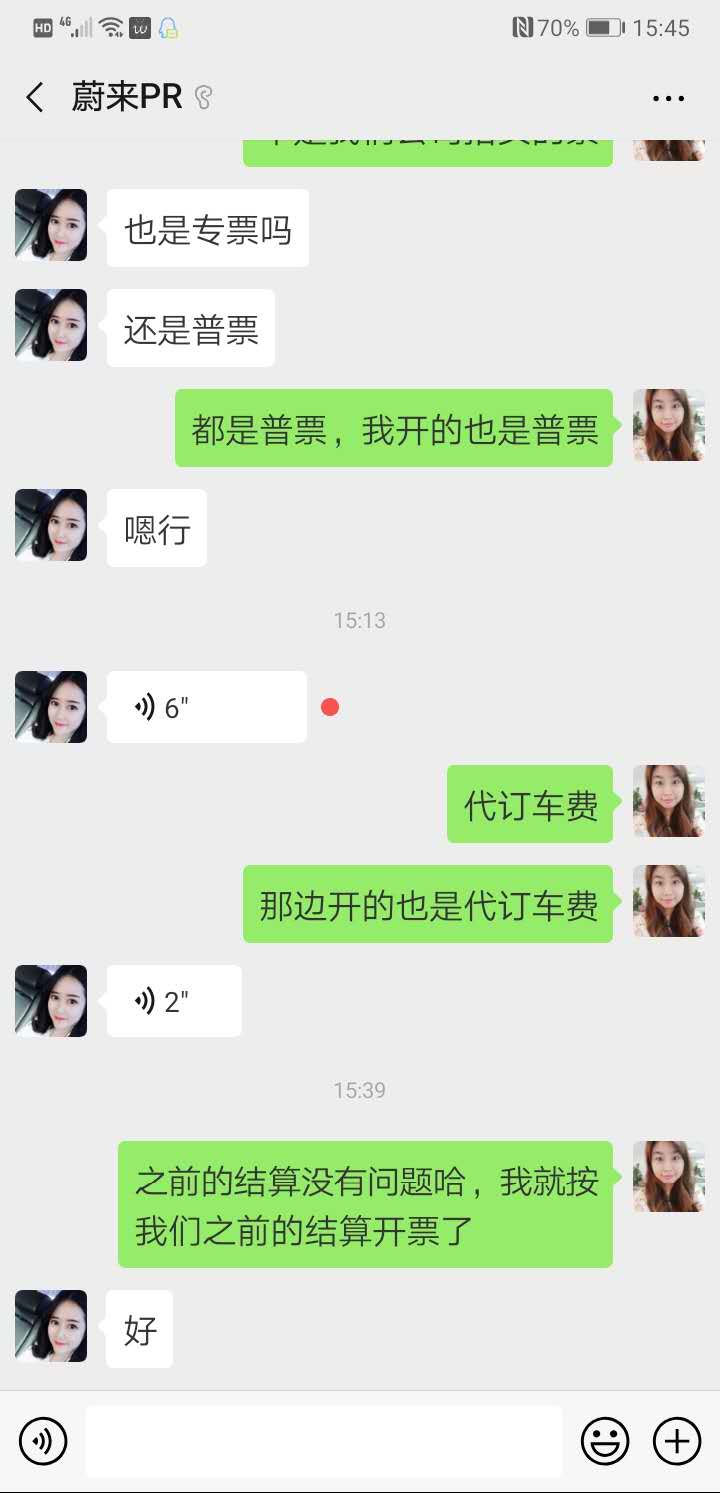Screen dimensions: 720x1493
Task: Open the plus attachment menu
Action: [x=677, y=1441]
